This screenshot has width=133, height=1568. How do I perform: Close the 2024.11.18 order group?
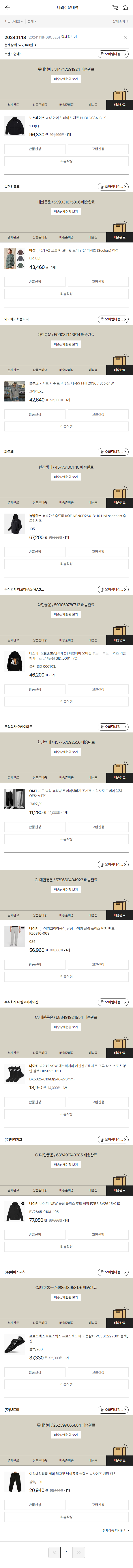(x=126, y=37)
